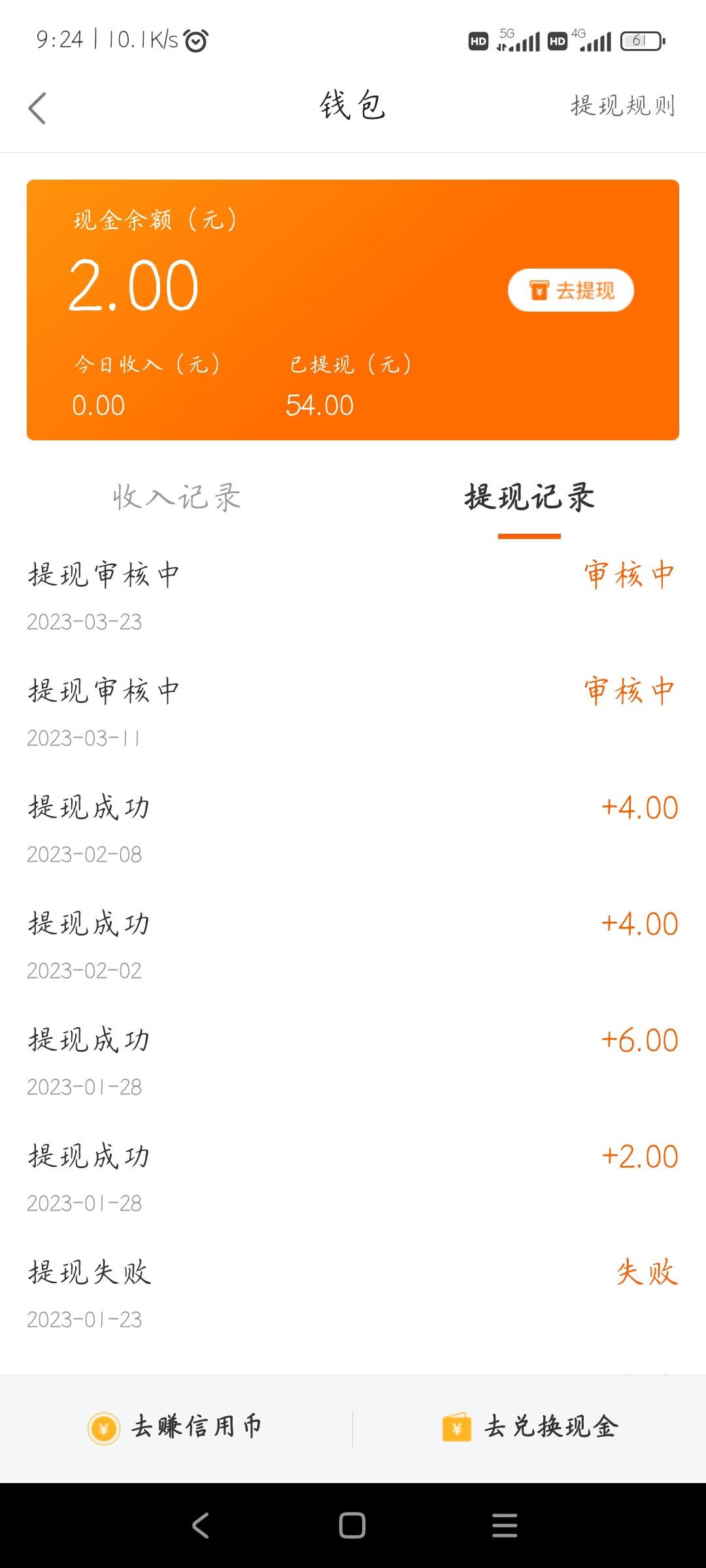Open recent apps from the navigation bar
The width and height of the screenshot is (706, 1568).
505,1526
